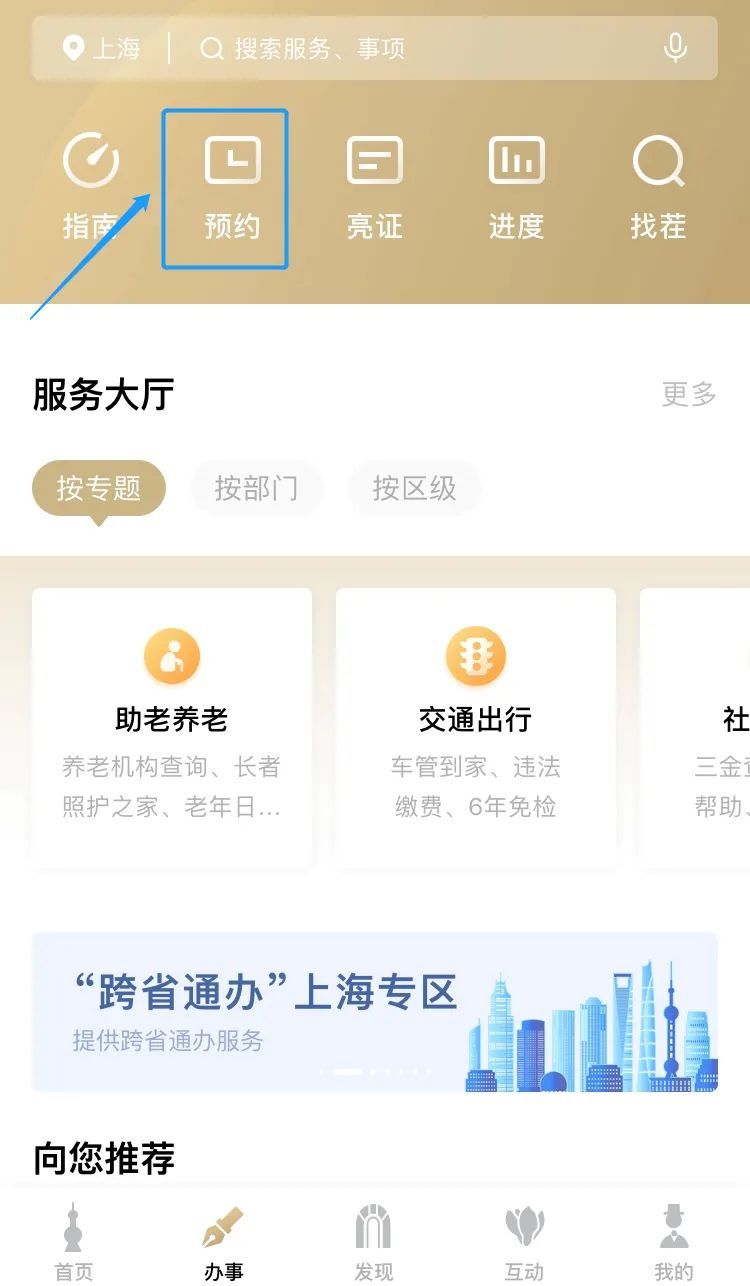750x1286 pixels.
Task: Go to the 首页 tab
Action: click(x=73, y=1243)
